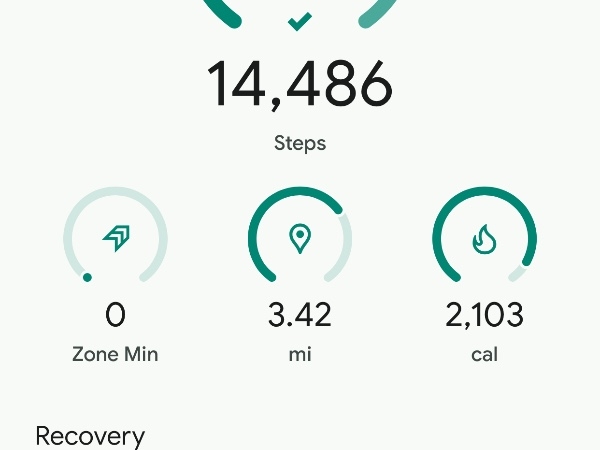600x450 pixels.
Task: Open the 14,486 steps details
Action: pos(300,87)
